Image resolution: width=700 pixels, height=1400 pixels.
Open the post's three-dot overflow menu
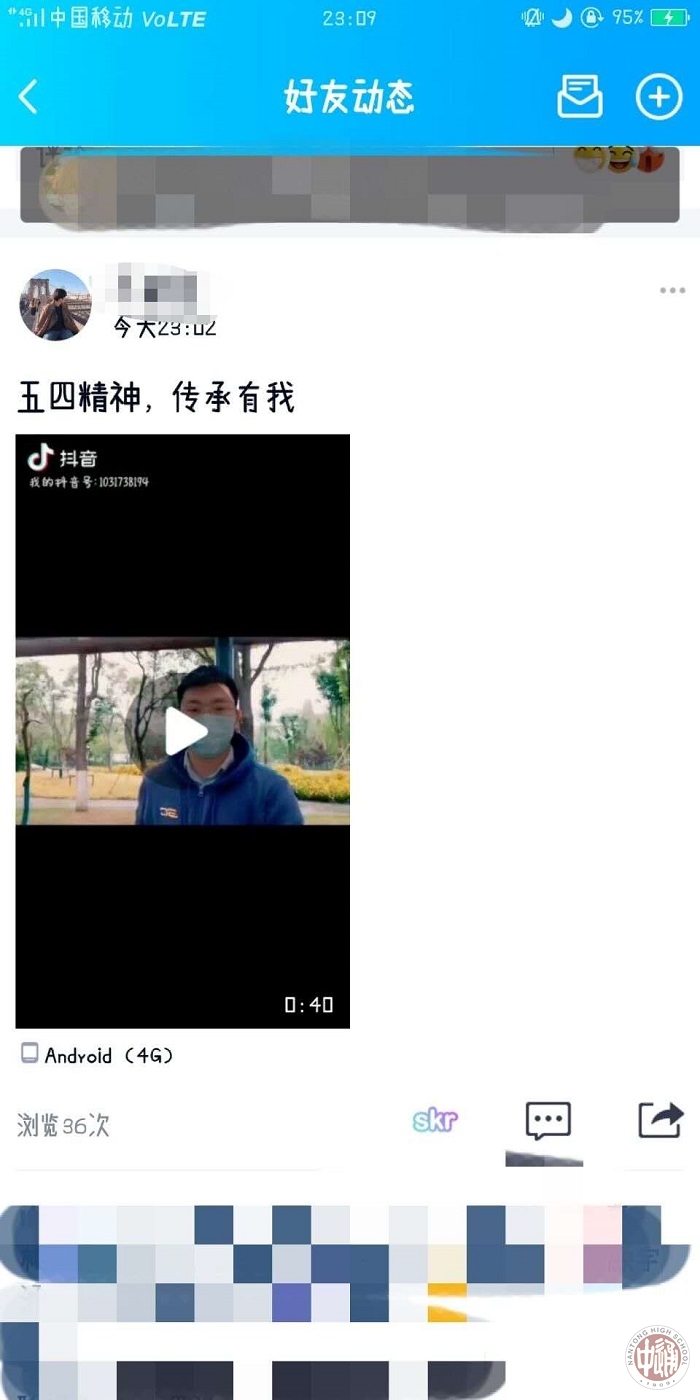coord(672,291)
